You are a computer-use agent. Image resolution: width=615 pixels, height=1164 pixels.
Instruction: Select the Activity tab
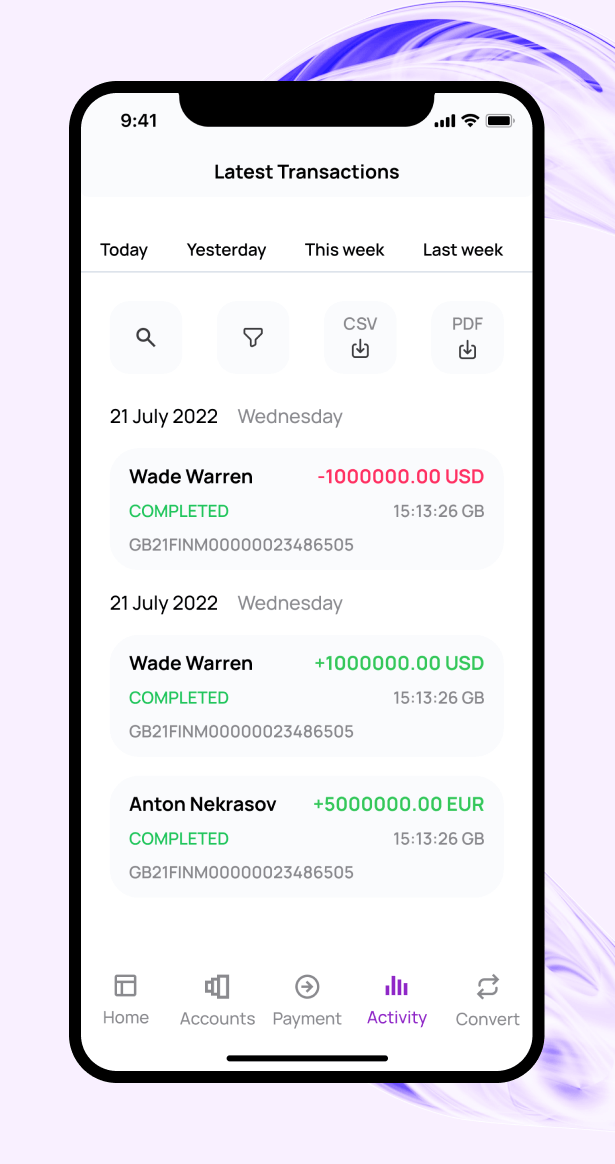(397, 999)
